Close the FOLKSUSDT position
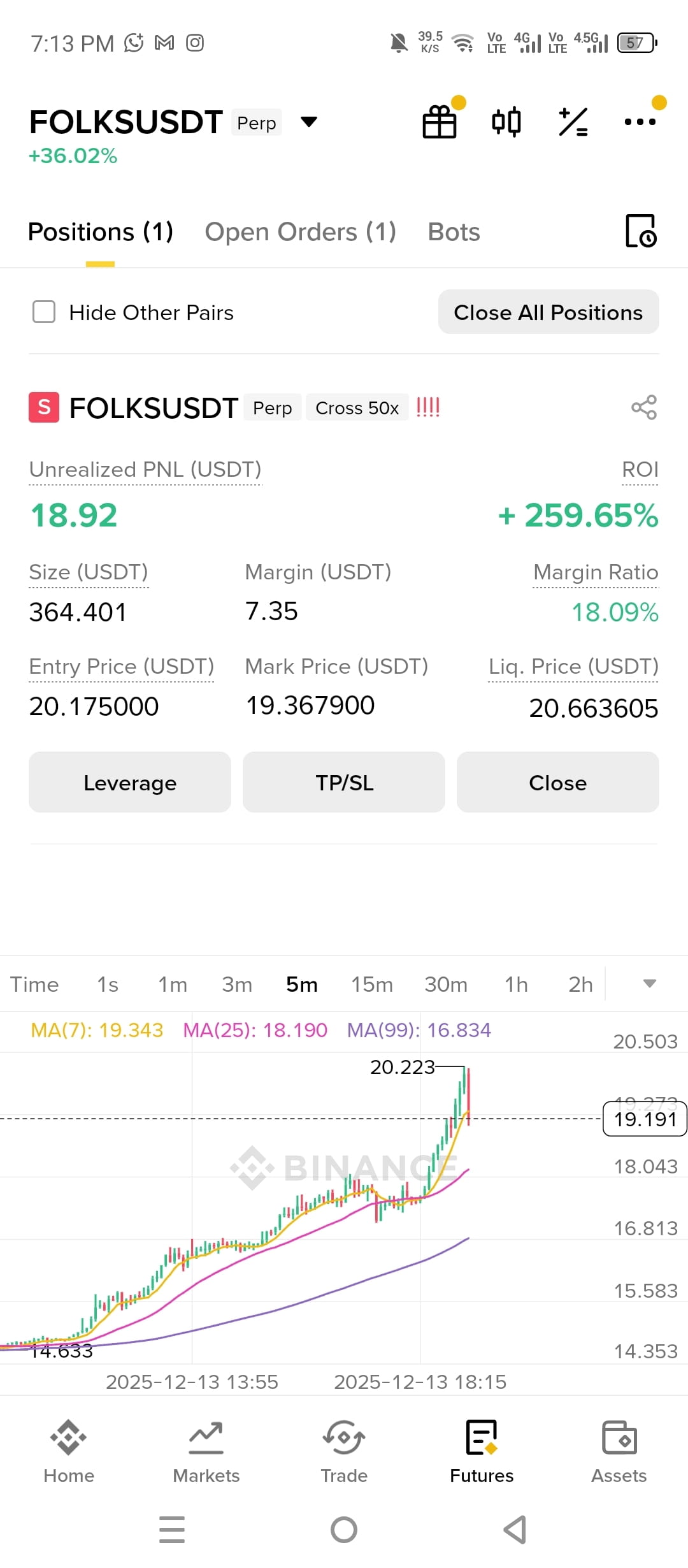This screenshot has width=688, height=1568. (558, 782)
